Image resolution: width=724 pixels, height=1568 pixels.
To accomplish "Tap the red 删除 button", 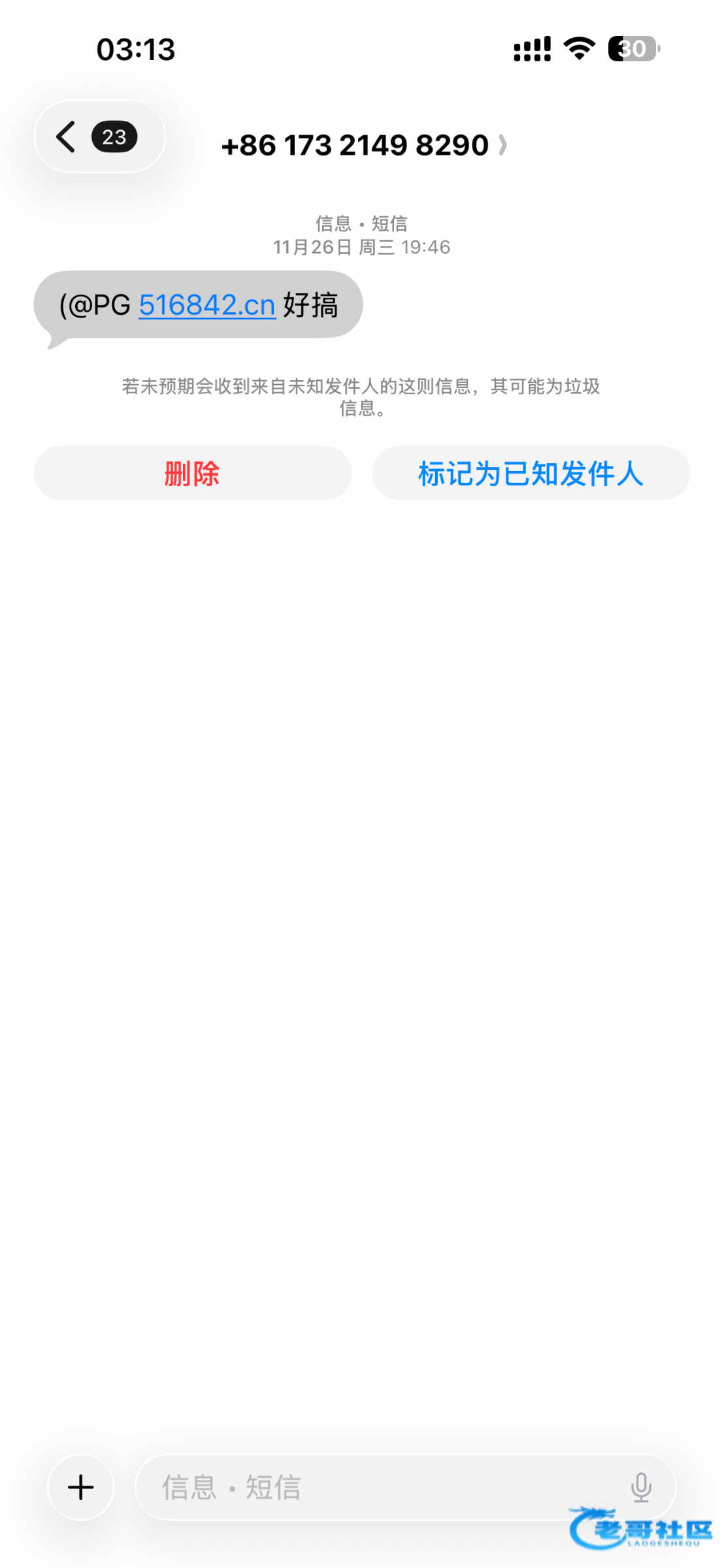I will [x=192, y=474].
